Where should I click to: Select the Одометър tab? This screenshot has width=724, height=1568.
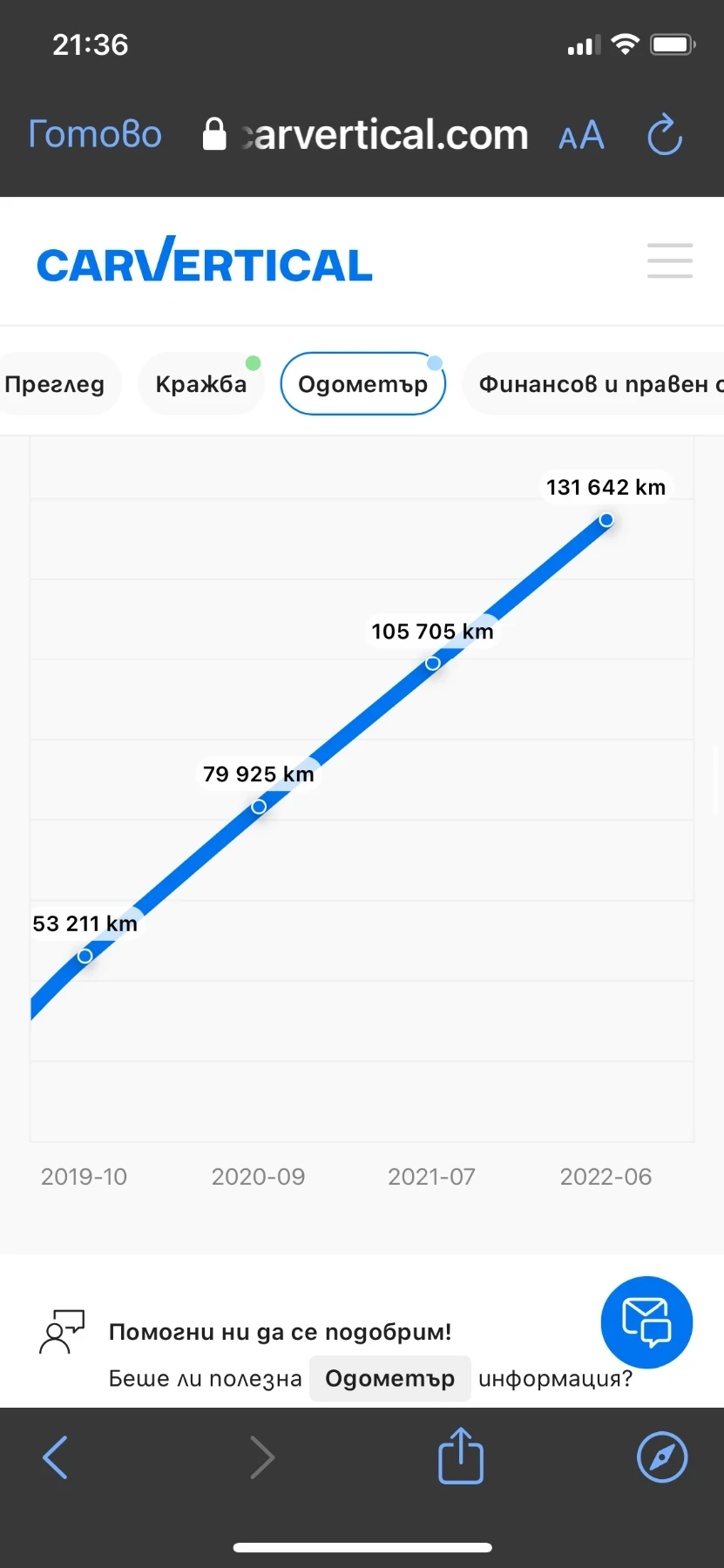pos(362,384)
